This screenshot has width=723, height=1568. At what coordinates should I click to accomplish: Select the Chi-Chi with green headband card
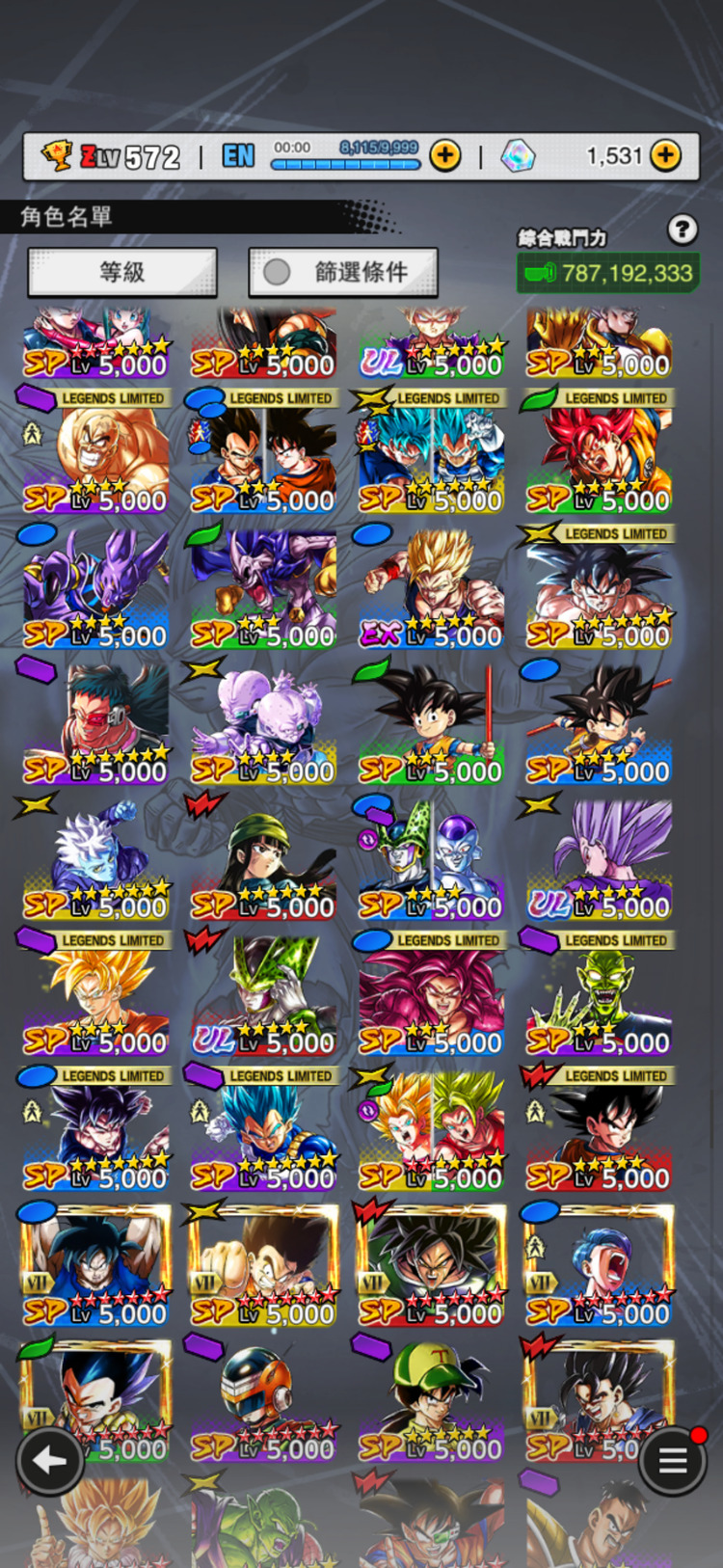pos(264,858)
